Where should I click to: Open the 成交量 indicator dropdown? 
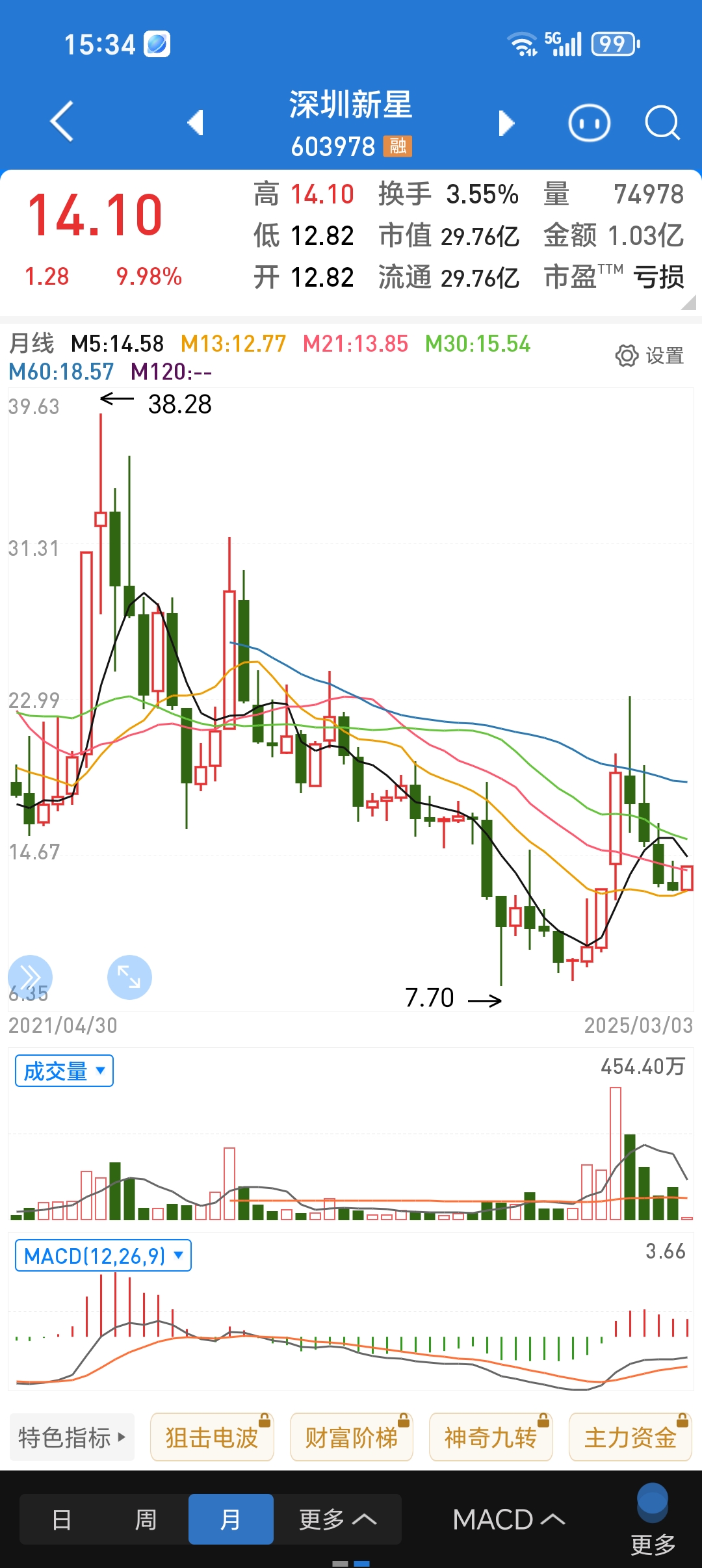63,1069
